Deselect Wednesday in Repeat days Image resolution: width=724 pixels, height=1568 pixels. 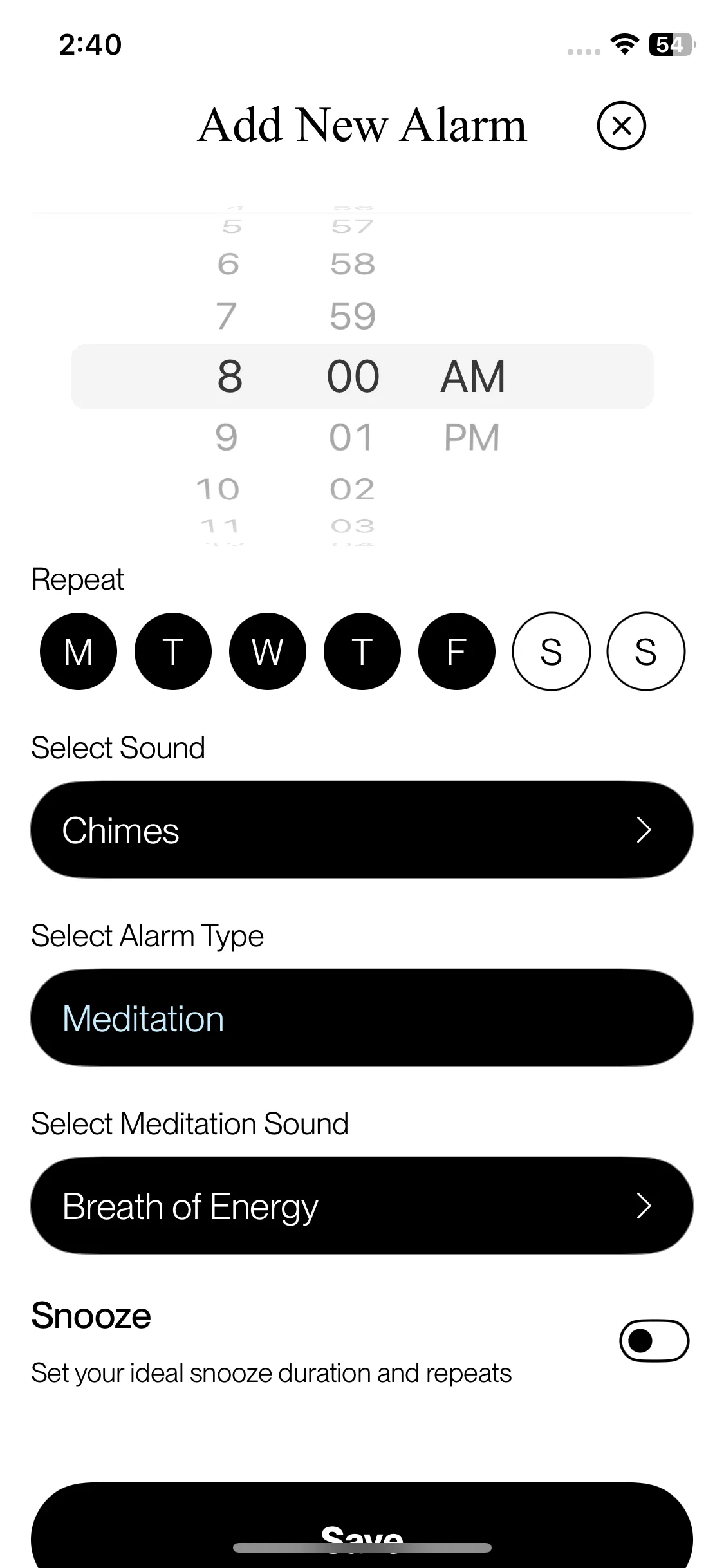point(267,651)
